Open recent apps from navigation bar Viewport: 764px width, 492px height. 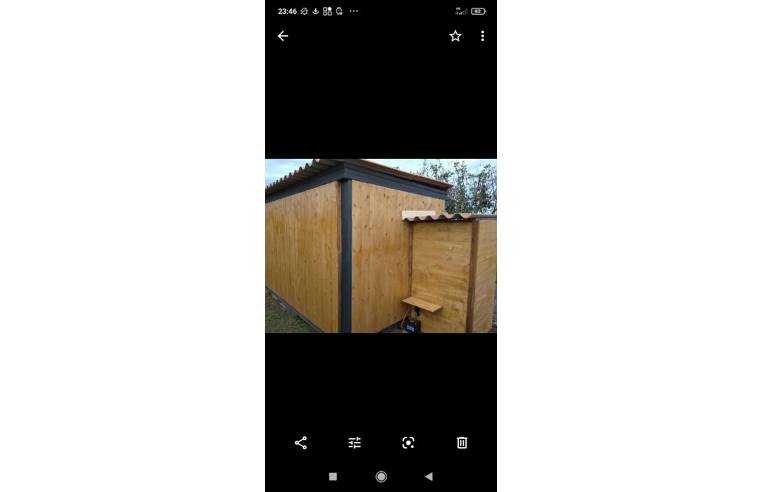coord(333,477)
